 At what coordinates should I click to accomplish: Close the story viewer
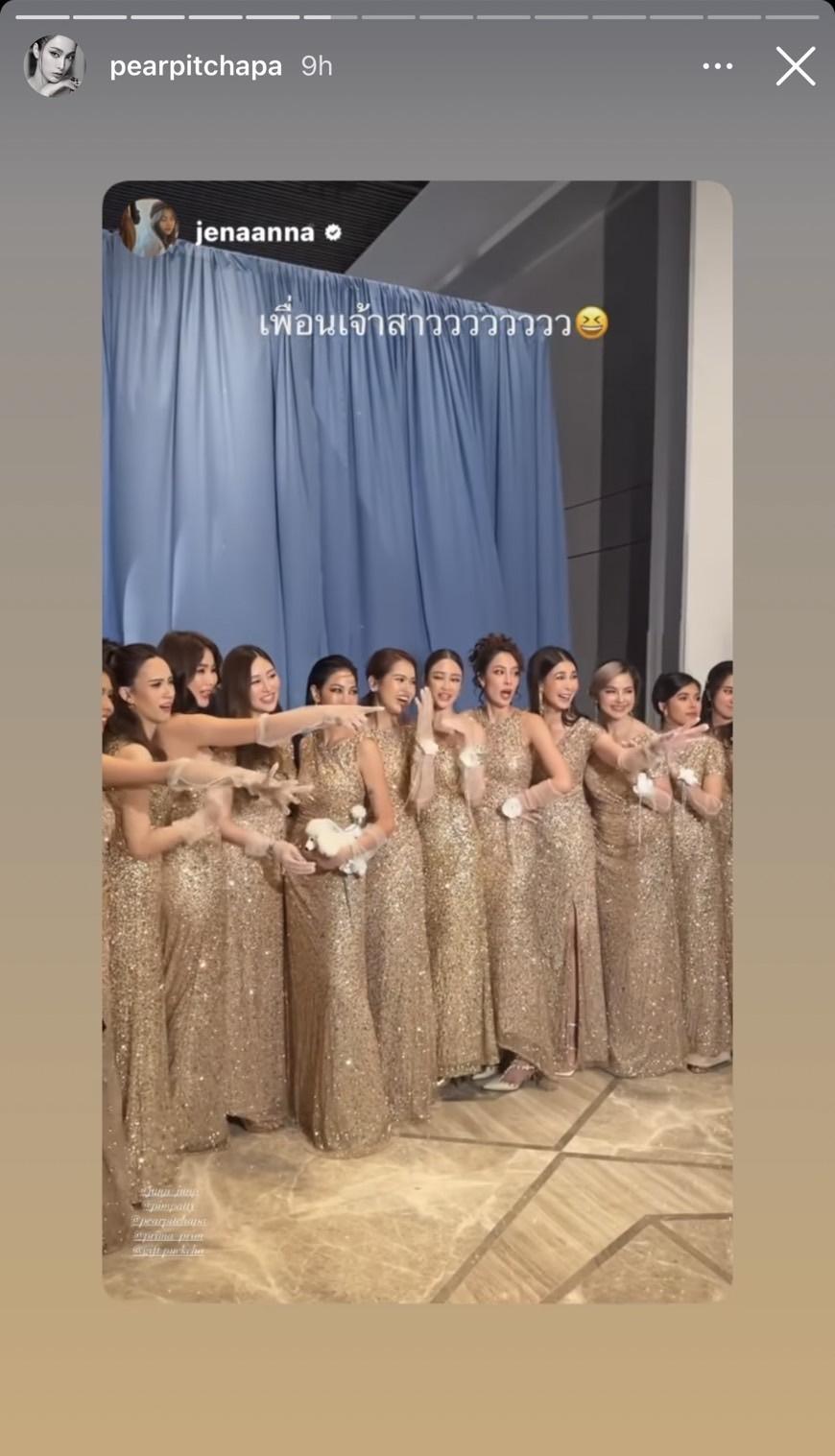(795, 66)
